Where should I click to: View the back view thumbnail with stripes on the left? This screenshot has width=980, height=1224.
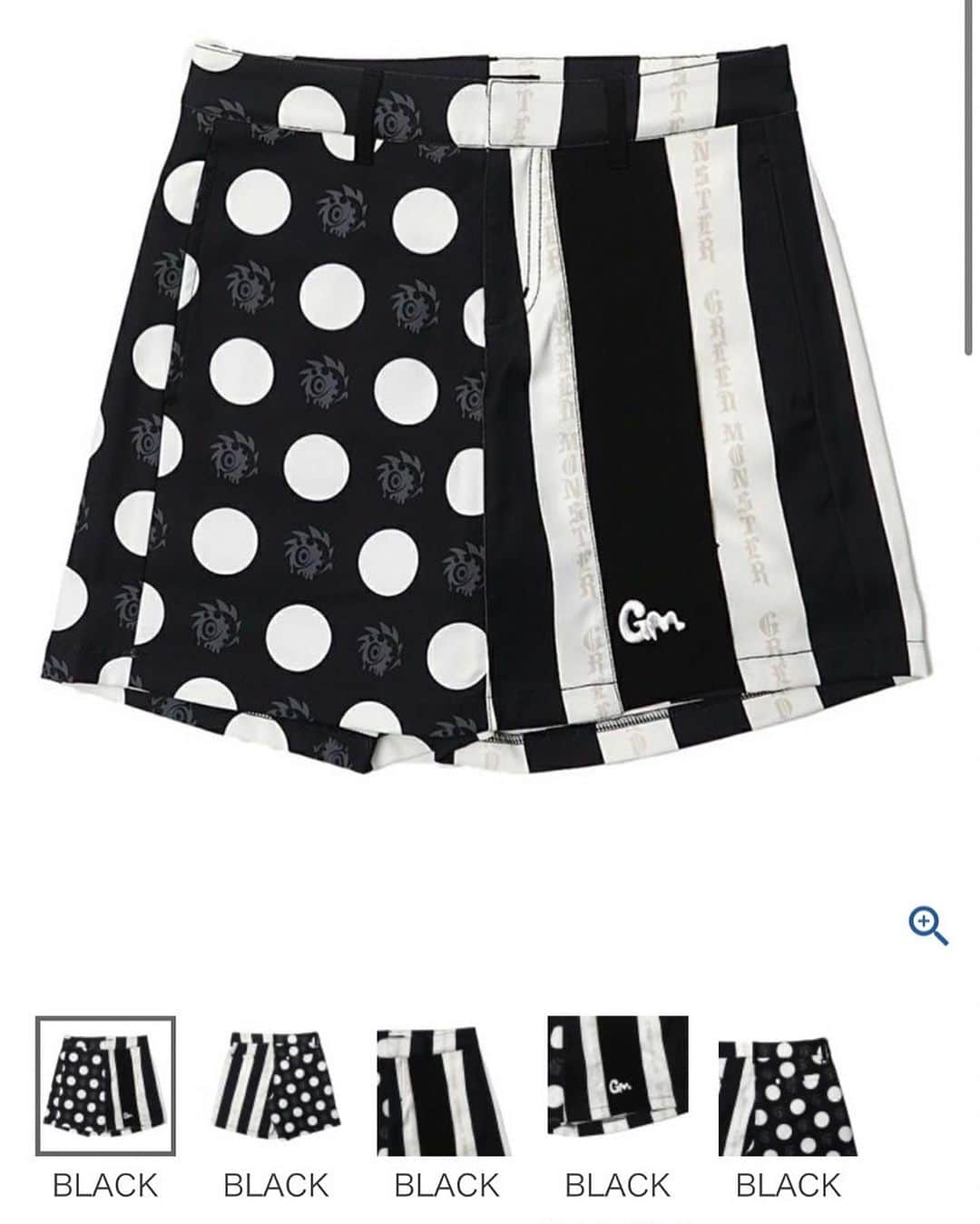pyautogui.click(x=276, y=1086)
